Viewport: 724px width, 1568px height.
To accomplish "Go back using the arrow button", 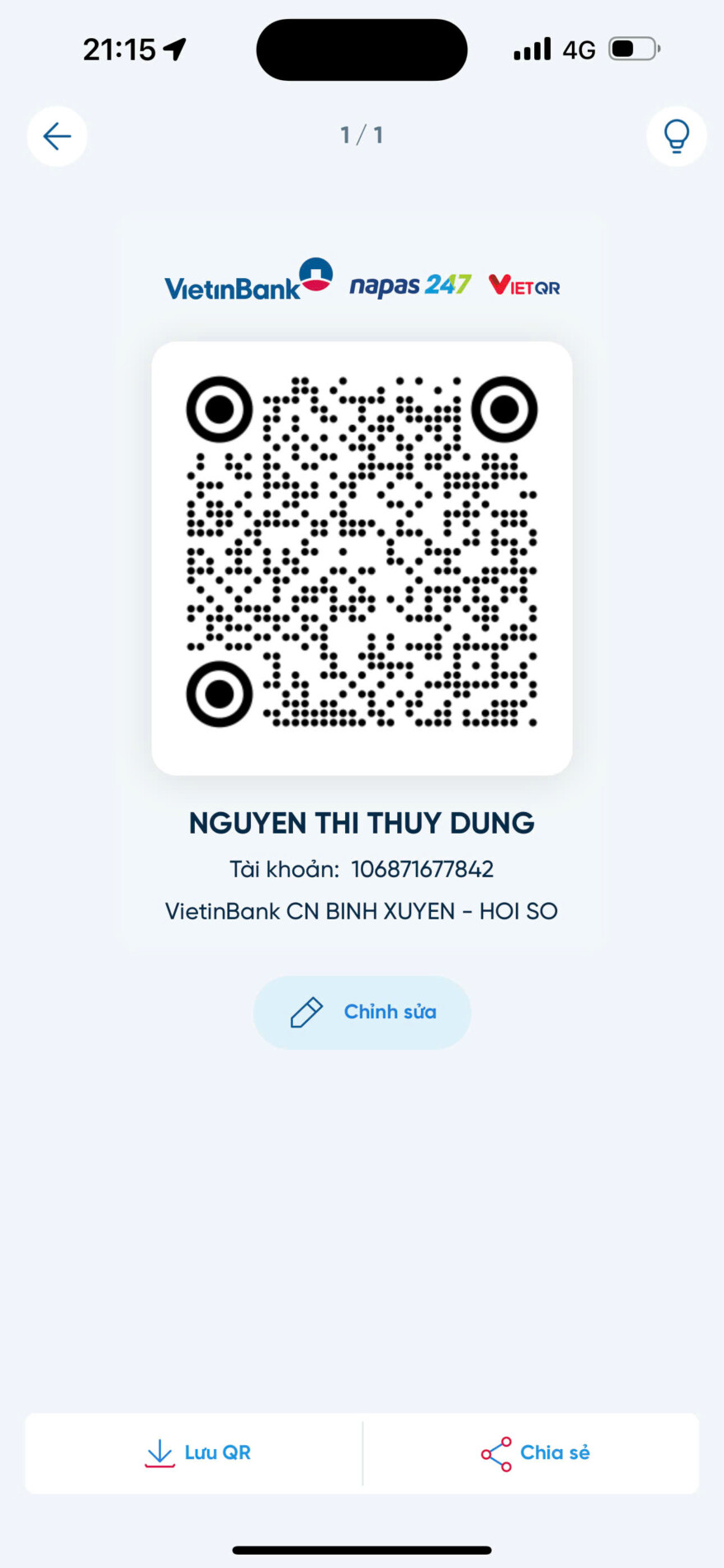I will point(57,136).
